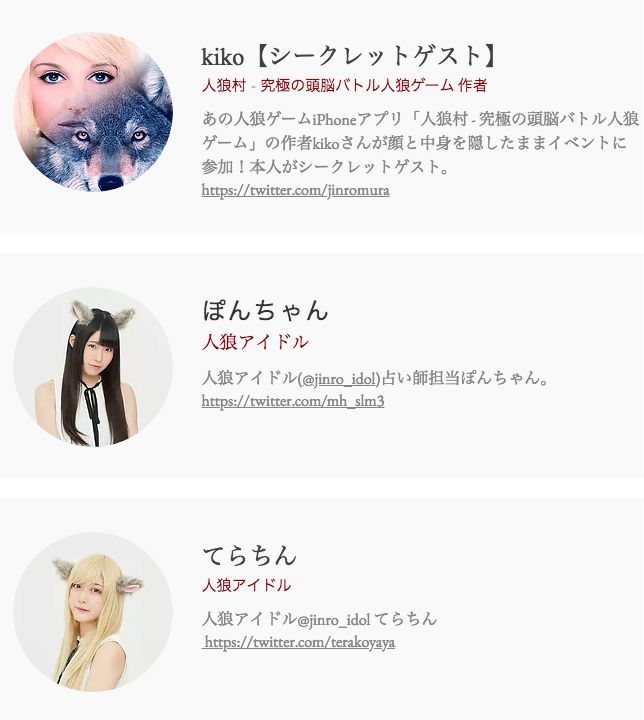
Task: Open てらちん's Twitter link terakoyaya
Action: pyautogui.click(x=299, y=642)
